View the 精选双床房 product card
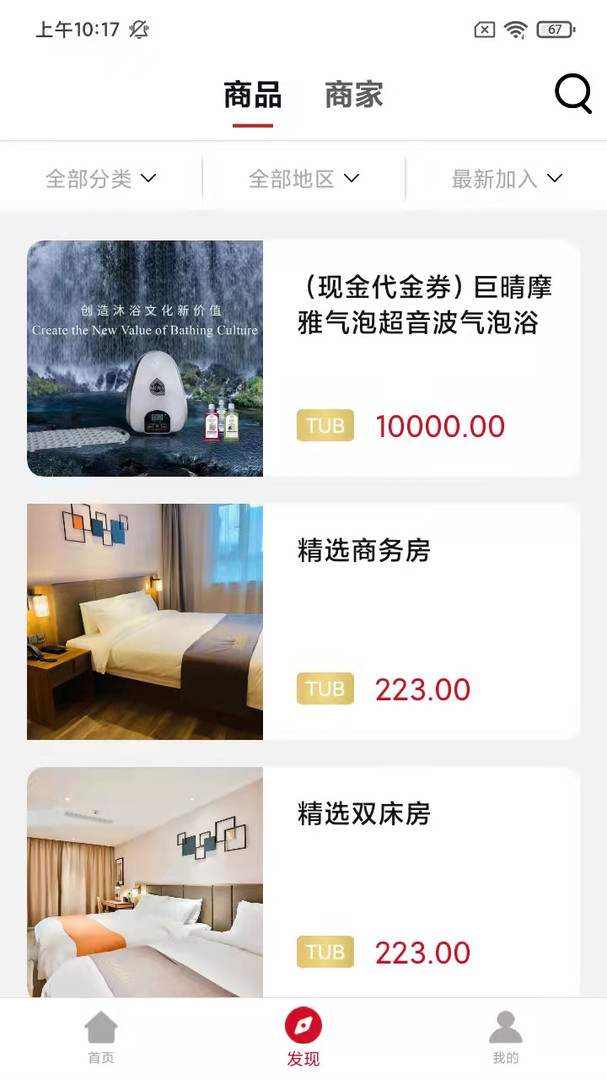The width and height of the screenshot is (607, 1080). [x=303, y=882]
